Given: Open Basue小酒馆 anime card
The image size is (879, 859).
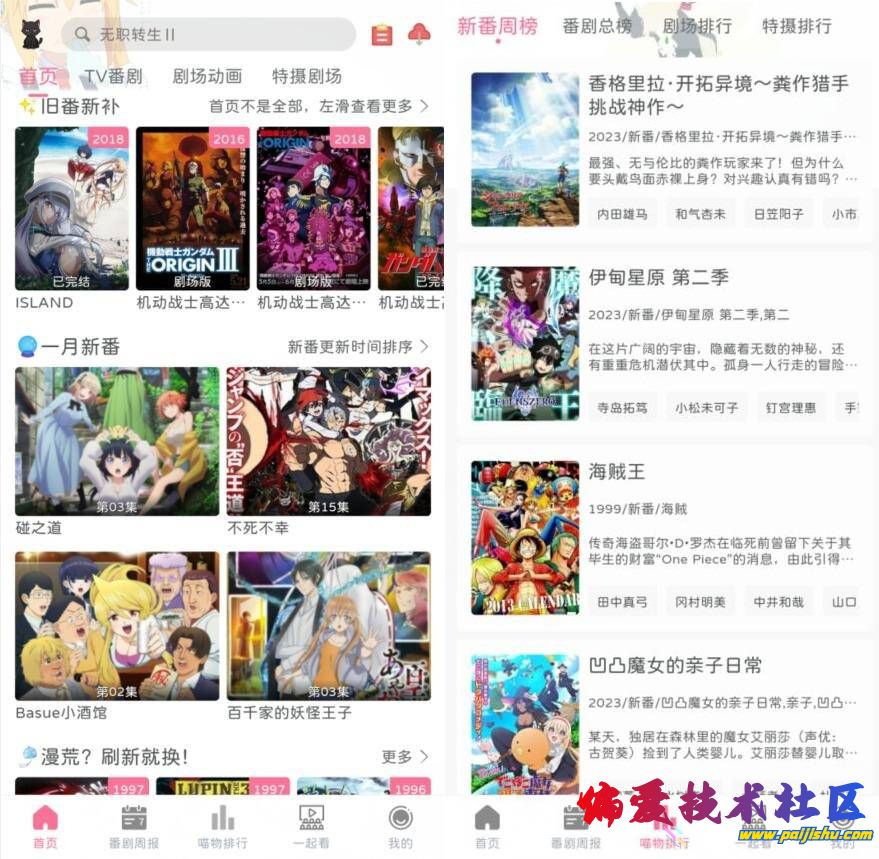Looking at the screenshot, I should 117,626.
